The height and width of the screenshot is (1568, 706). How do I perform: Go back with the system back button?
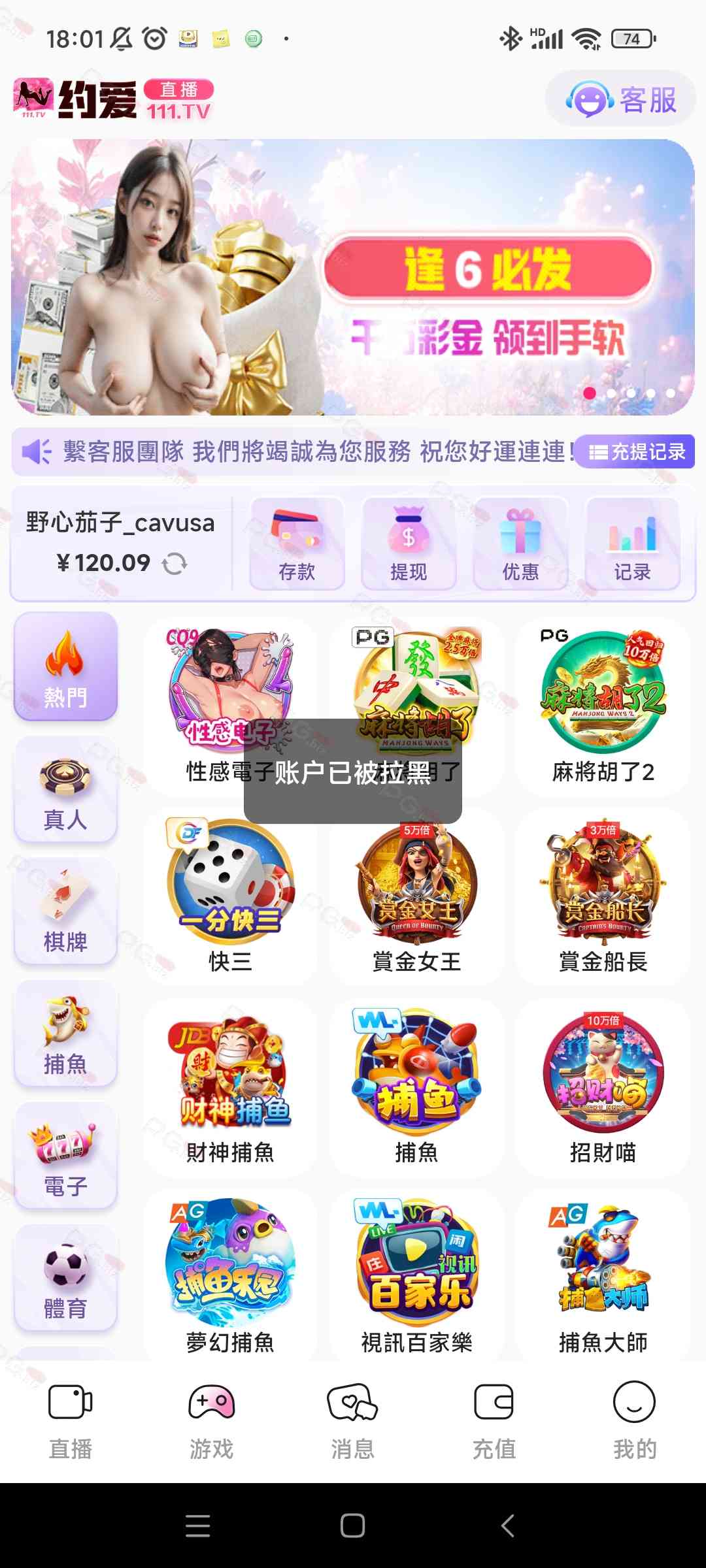pos(507,1526)
